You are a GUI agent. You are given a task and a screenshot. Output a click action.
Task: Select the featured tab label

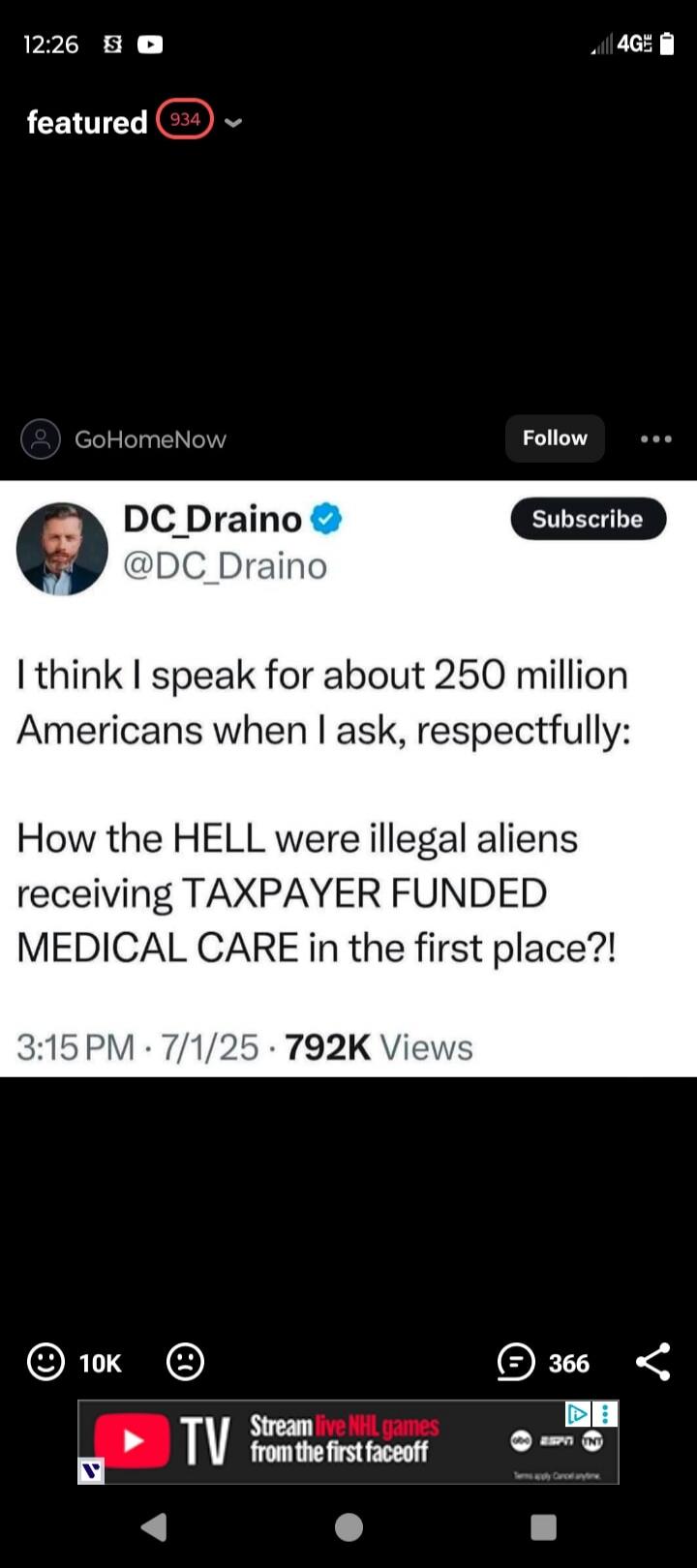point(85,122)
